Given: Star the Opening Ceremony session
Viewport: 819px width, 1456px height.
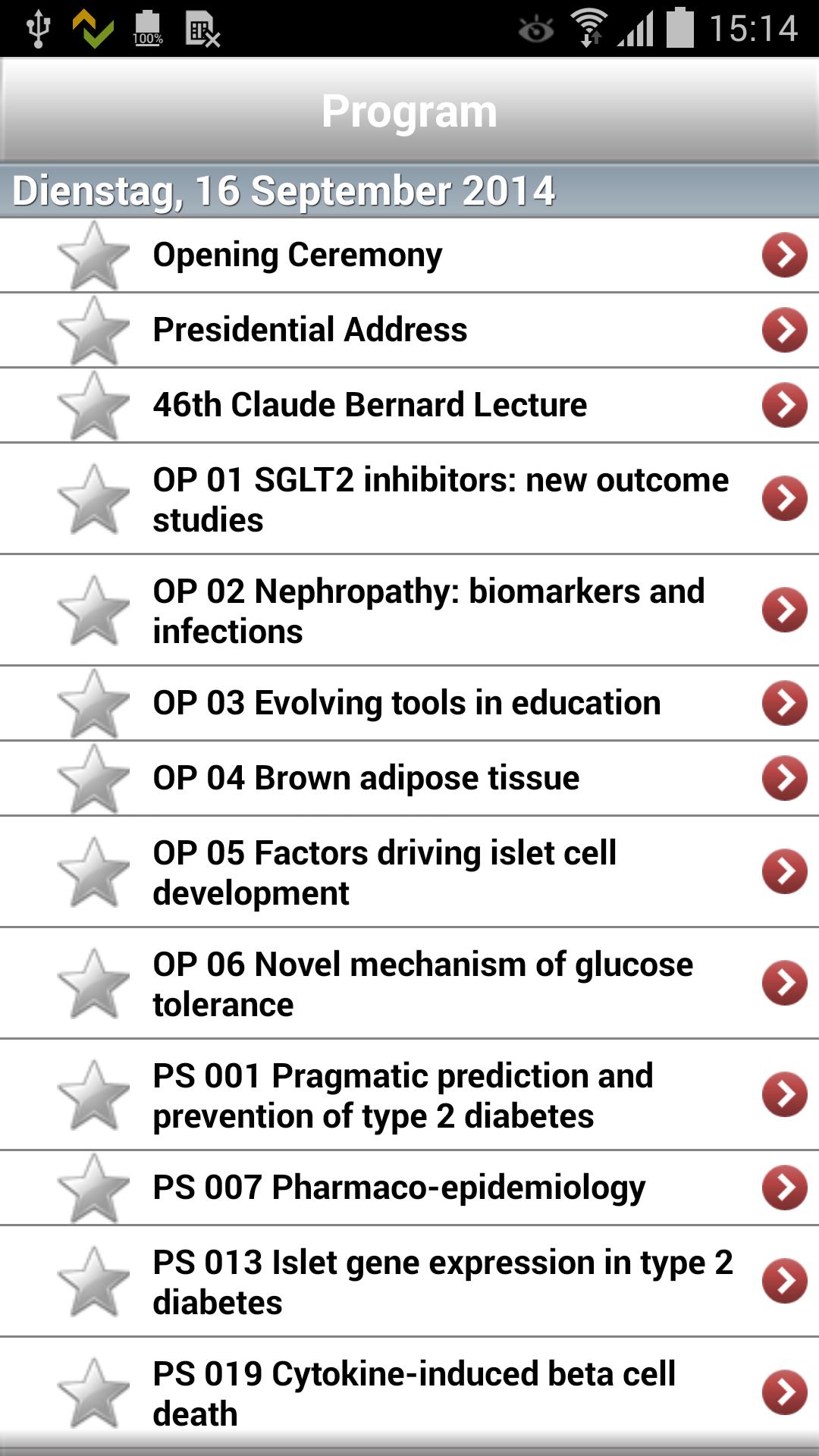Looking at the screenshot, I should coord(93,256).
